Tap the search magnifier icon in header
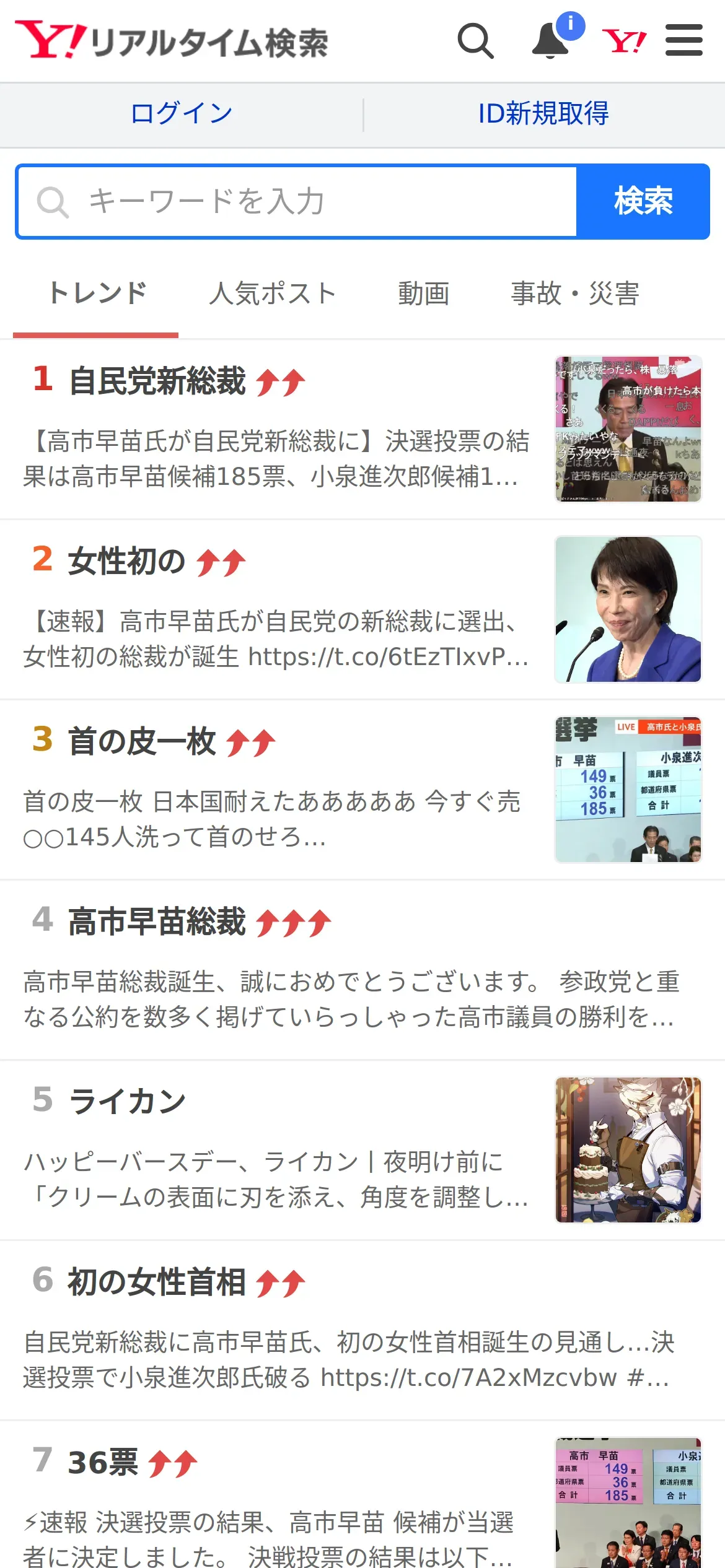This screenshot has height=1568, width=725. pyautogui.click(x=475, y=41)
